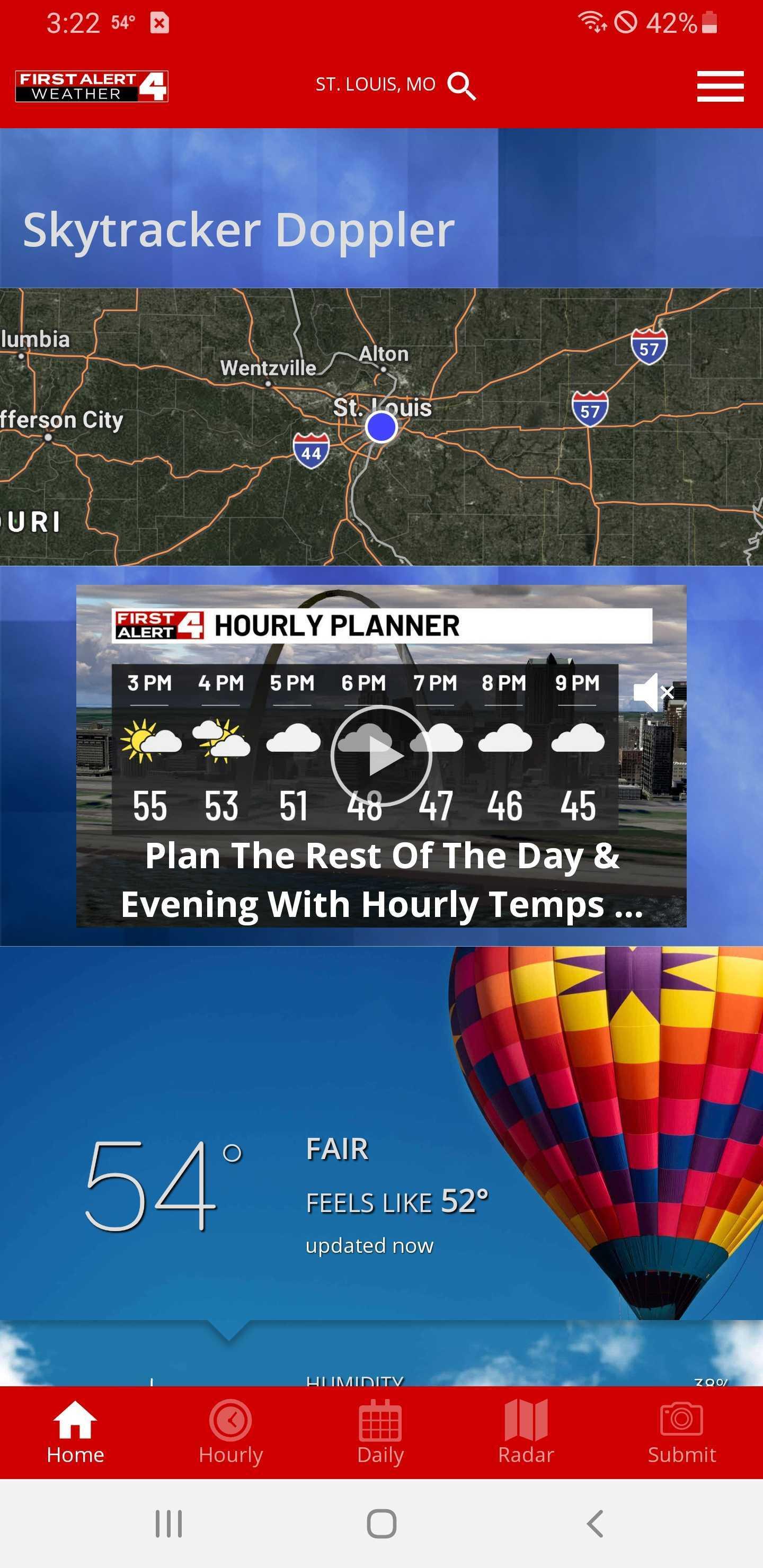Search for a location
763x1568 pixels.
pos(462,85)
